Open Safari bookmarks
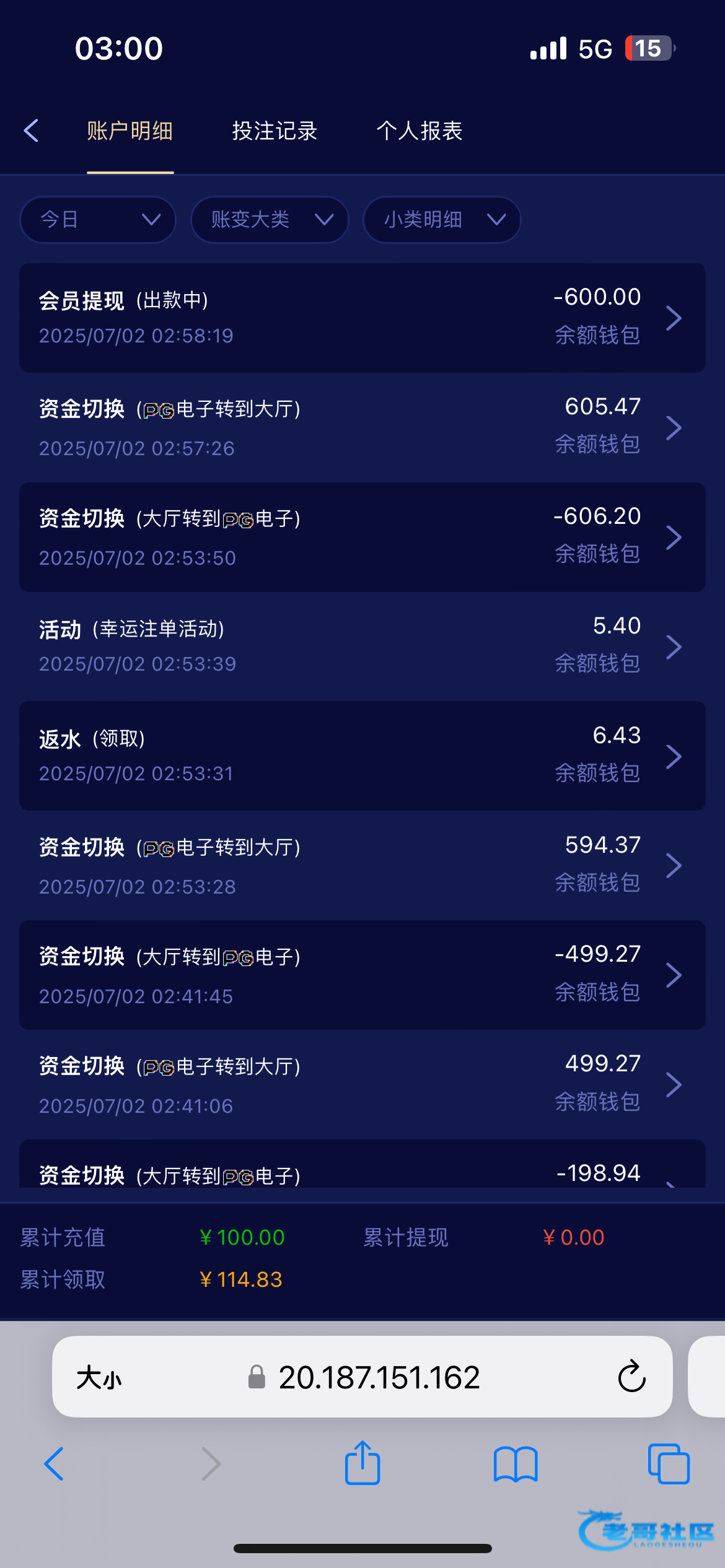The width and height of the screenshot is (725, 1568). pos(516,1465)
